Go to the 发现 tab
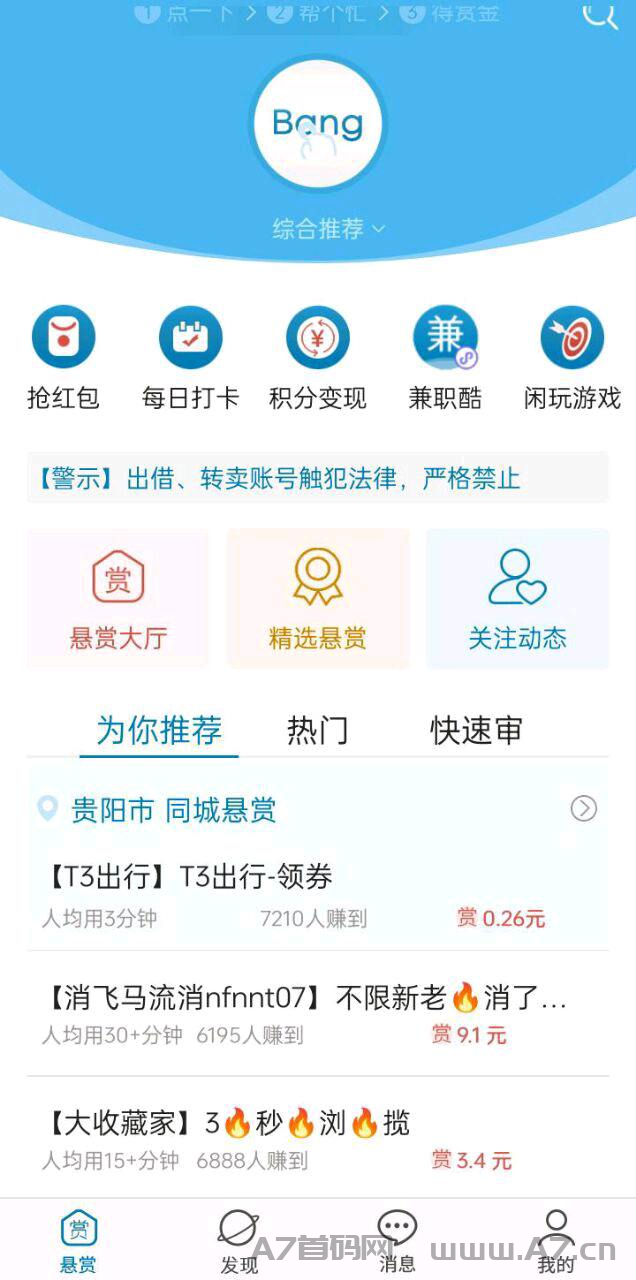This screenshot has height=1280, width=636. coord(238,1240)
